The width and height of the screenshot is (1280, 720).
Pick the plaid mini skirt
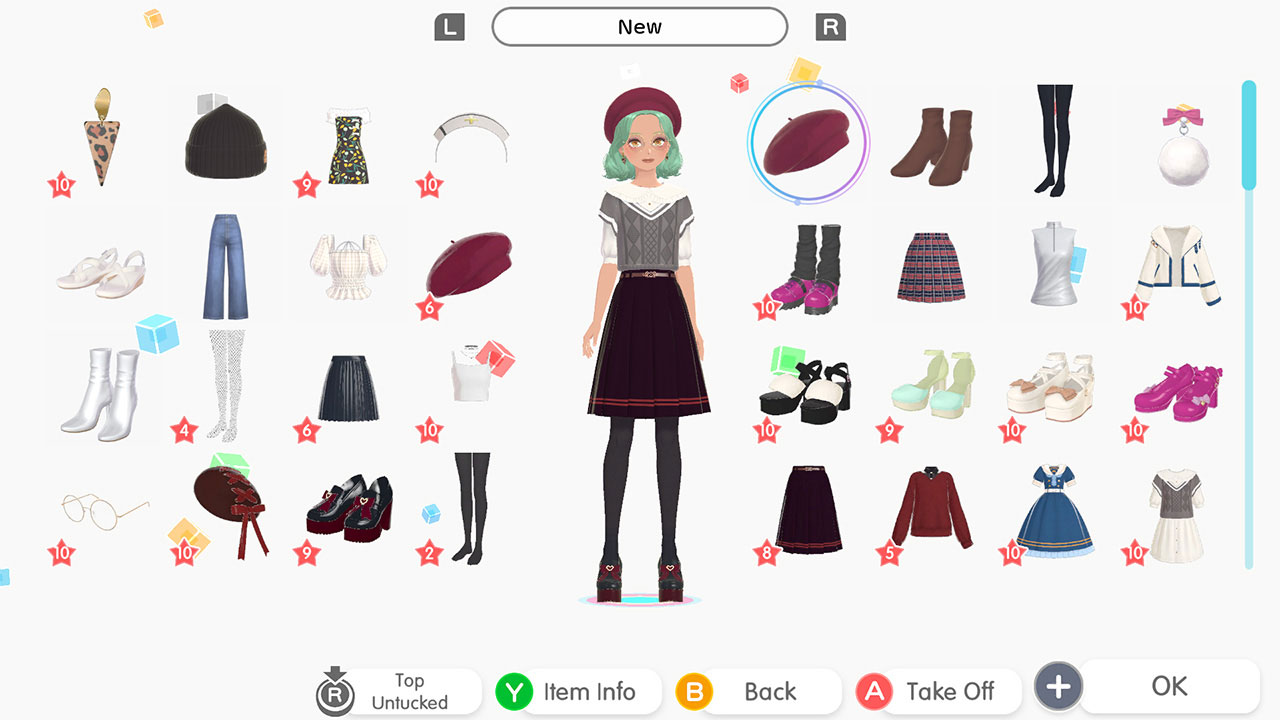pyautogui.click(x=930, y=266)
